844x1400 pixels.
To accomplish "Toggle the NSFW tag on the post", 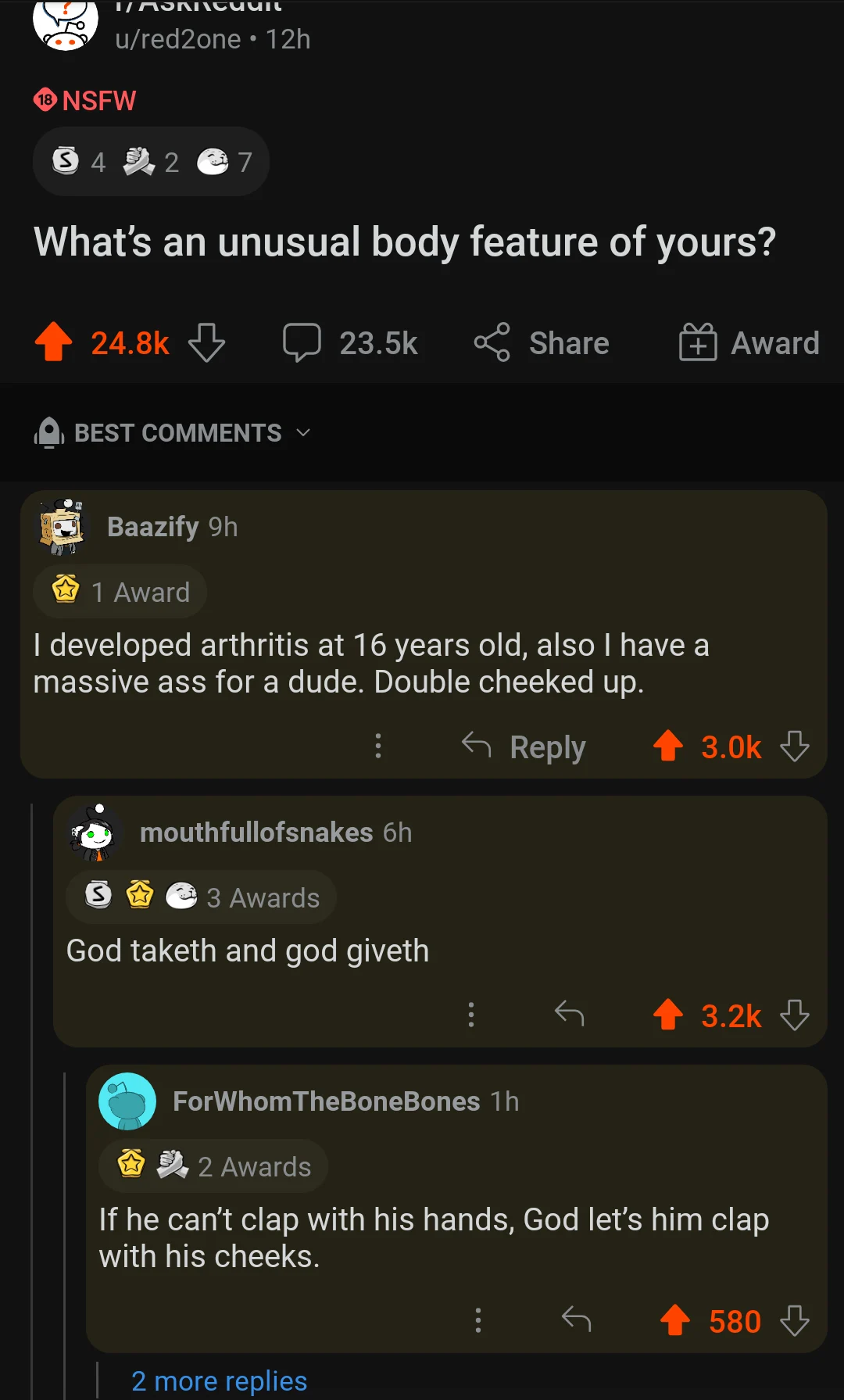I will pos(86,100).
